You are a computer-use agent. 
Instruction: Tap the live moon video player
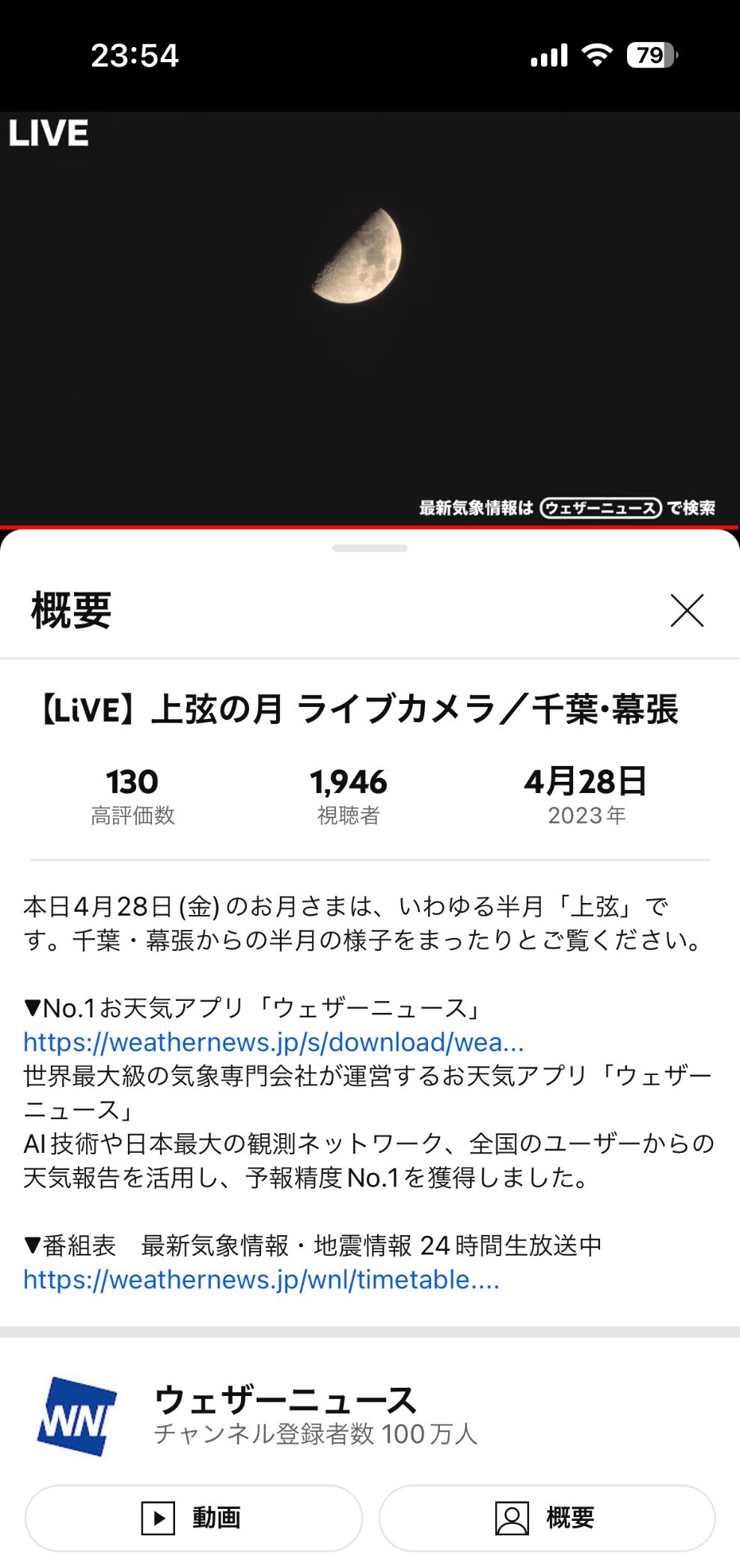click(370, 319)
